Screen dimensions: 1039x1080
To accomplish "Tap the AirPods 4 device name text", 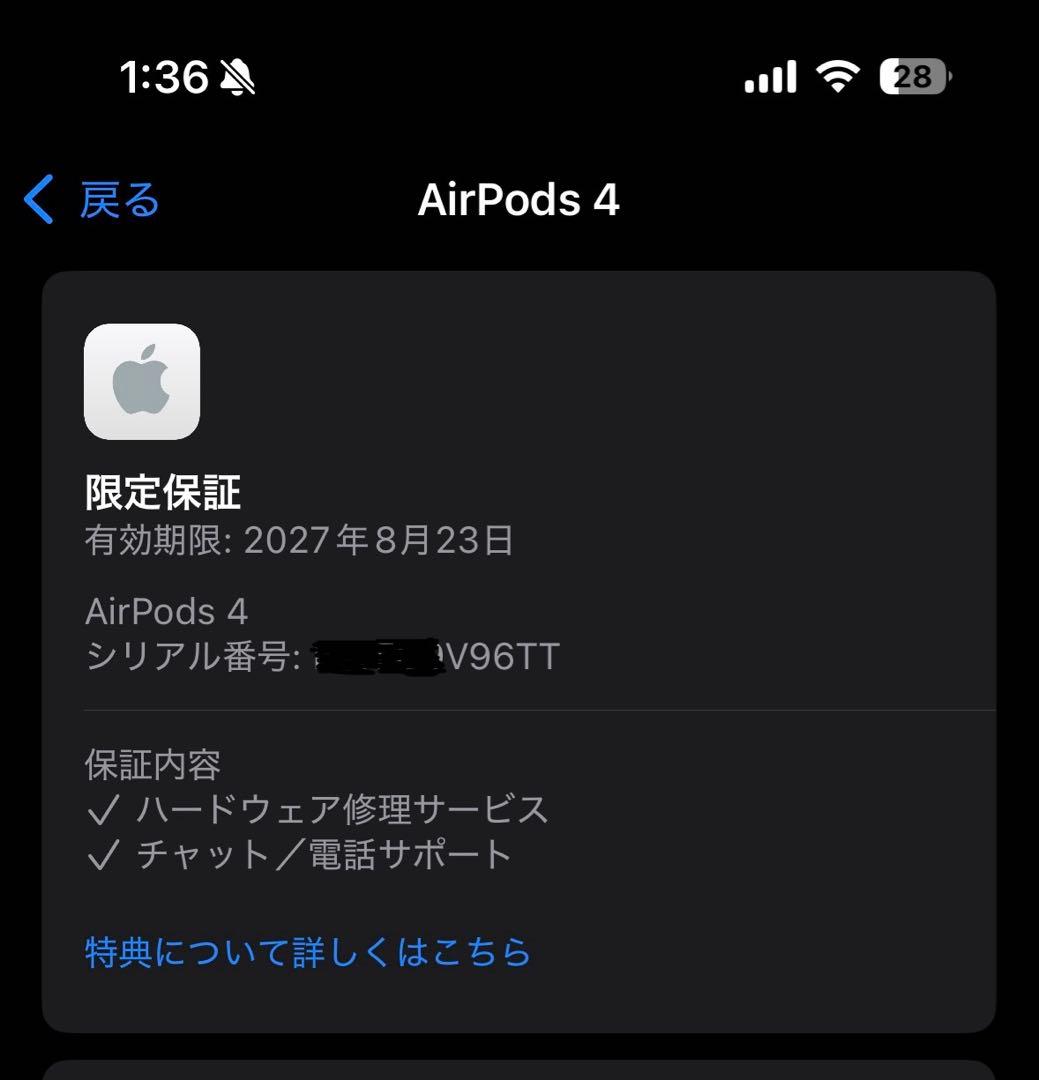I will pyautogui.click(x=165, y=609).
